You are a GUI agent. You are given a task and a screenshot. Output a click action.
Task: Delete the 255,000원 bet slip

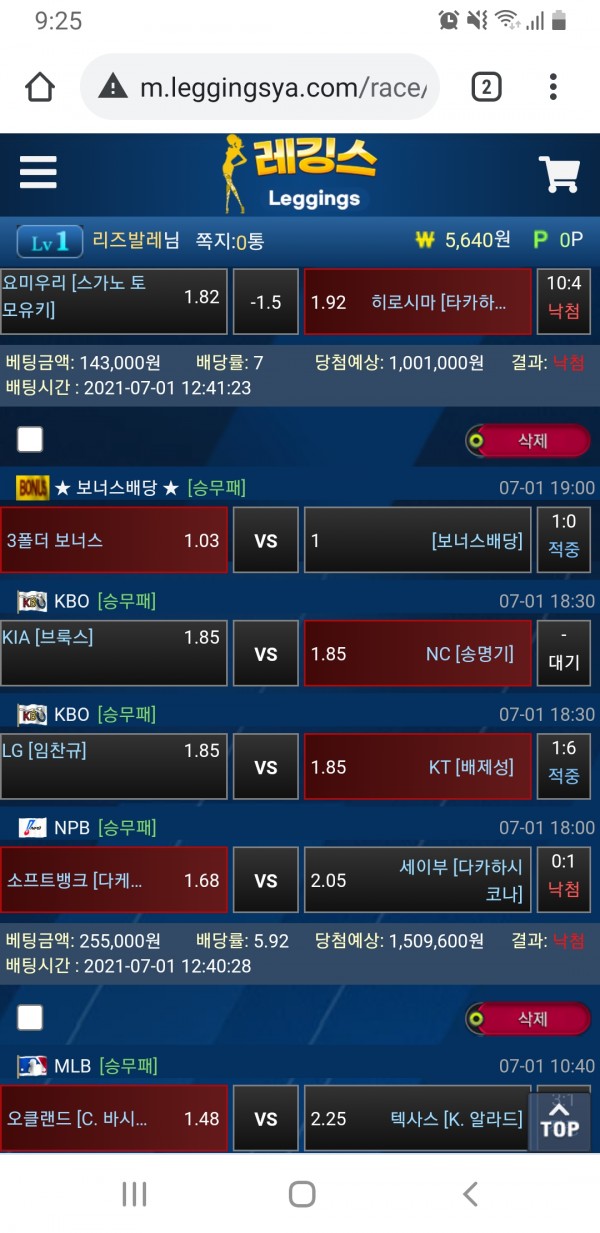pyautogui.click(x=528, y=1018)
